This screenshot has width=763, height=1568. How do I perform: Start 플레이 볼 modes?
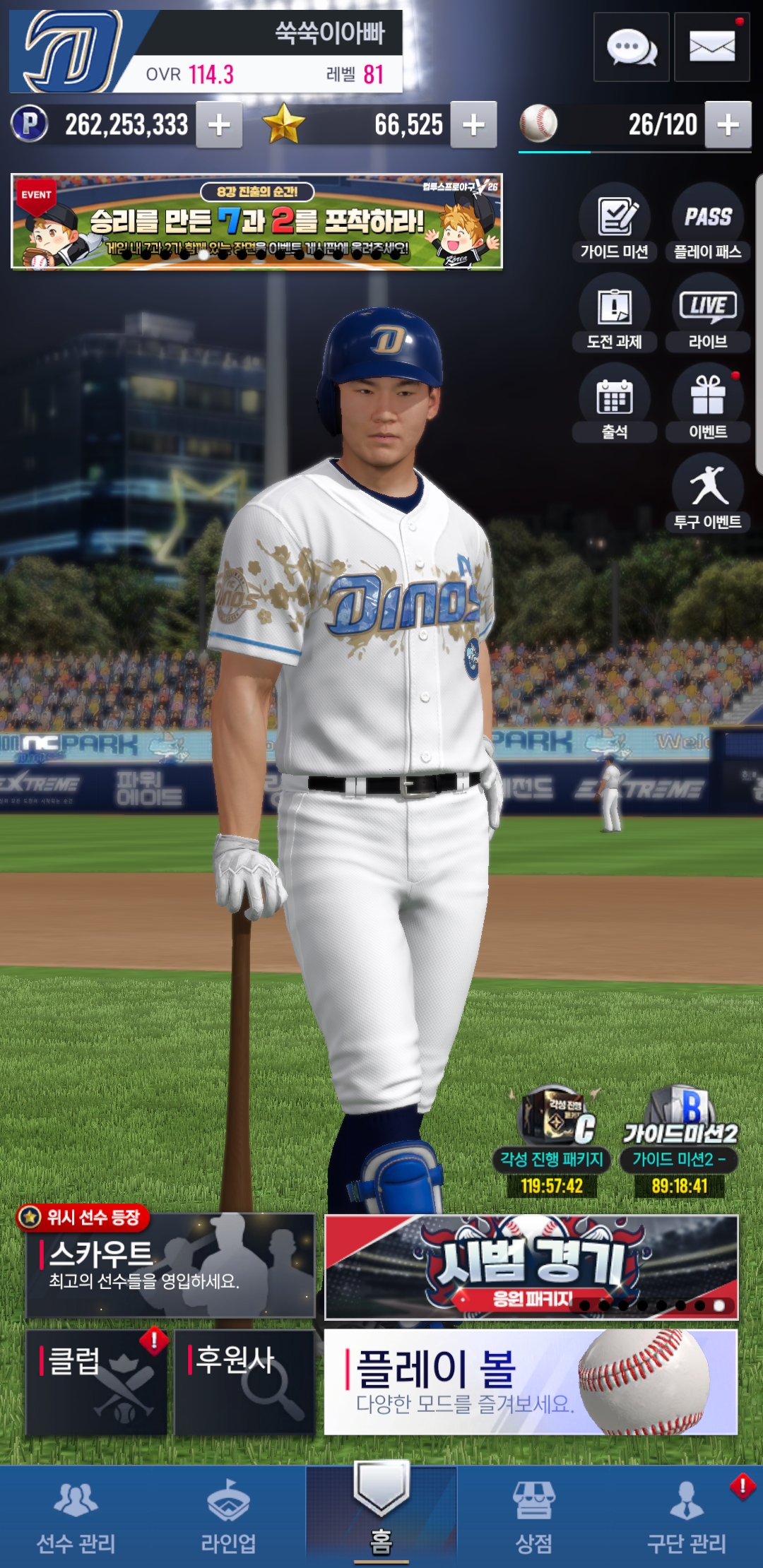click(x=531, y=1382)
